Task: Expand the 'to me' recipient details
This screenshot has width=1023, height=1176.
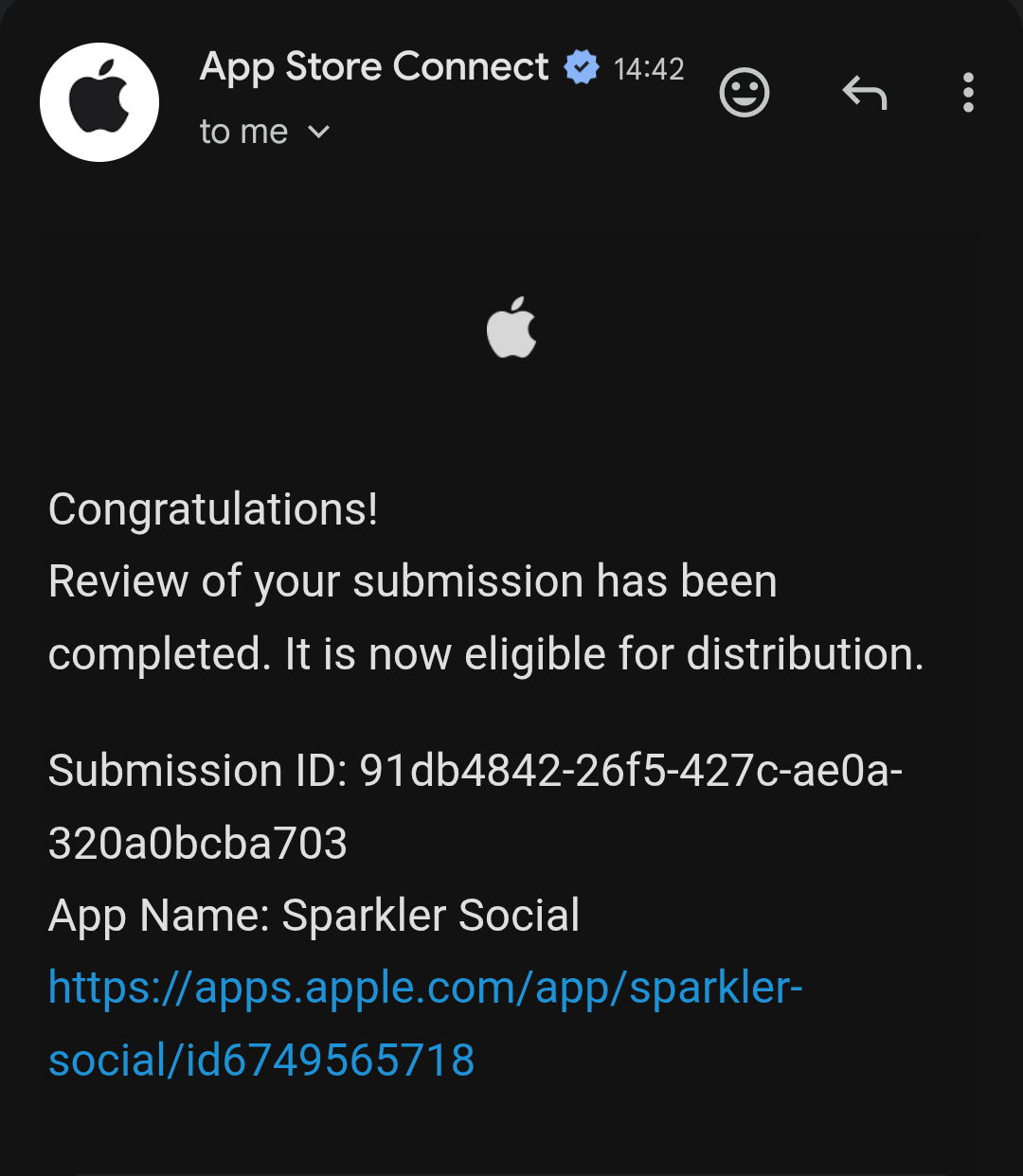Action: [319, 133]
